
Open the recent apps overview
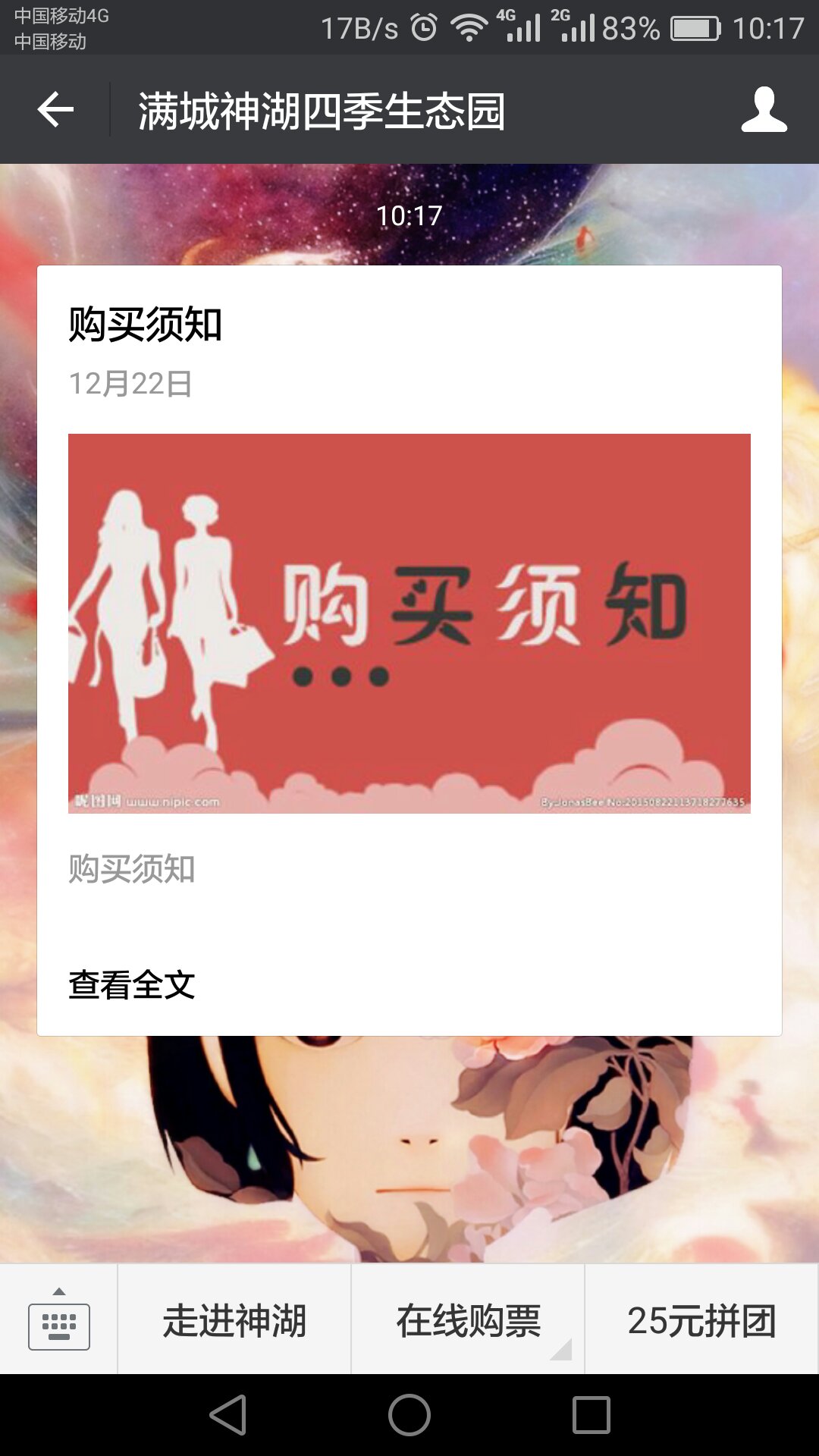coord(591,1415)
